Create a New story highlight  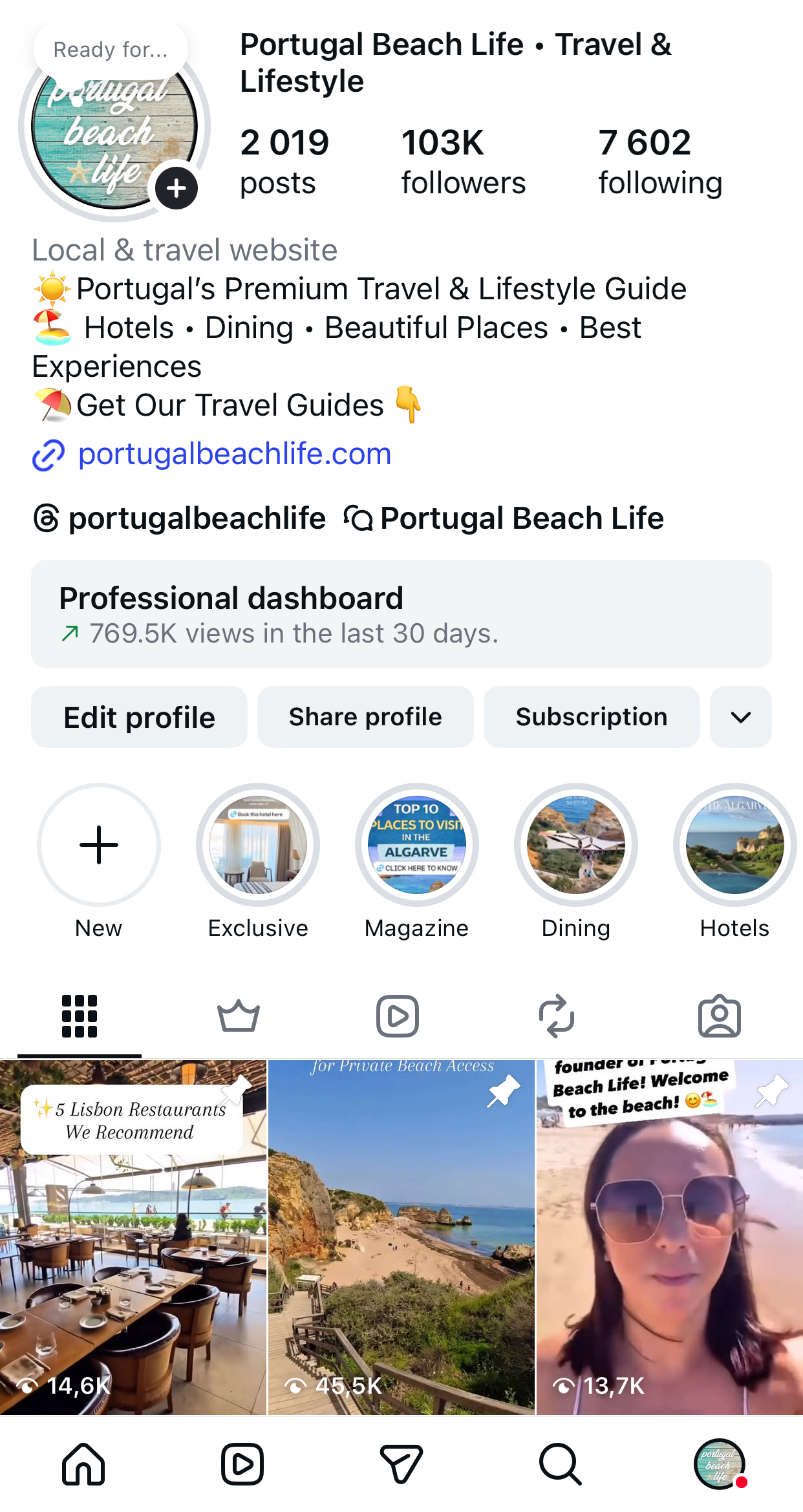(99, 846)
